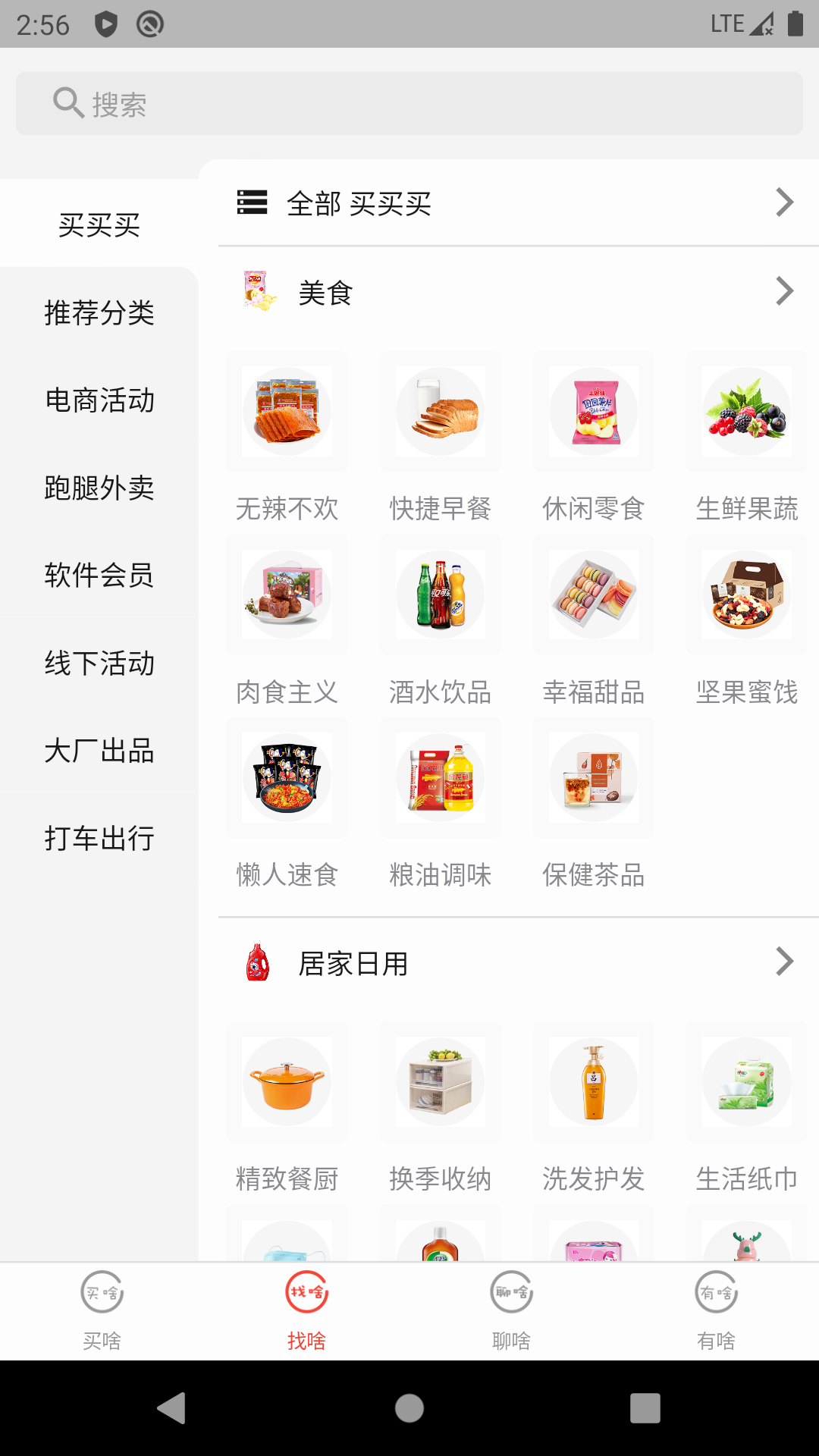Select the 洗发护发 shampoo icon
Image resolution: width=819 pixels, height=1456 pixels.
tap(593, 1081)
